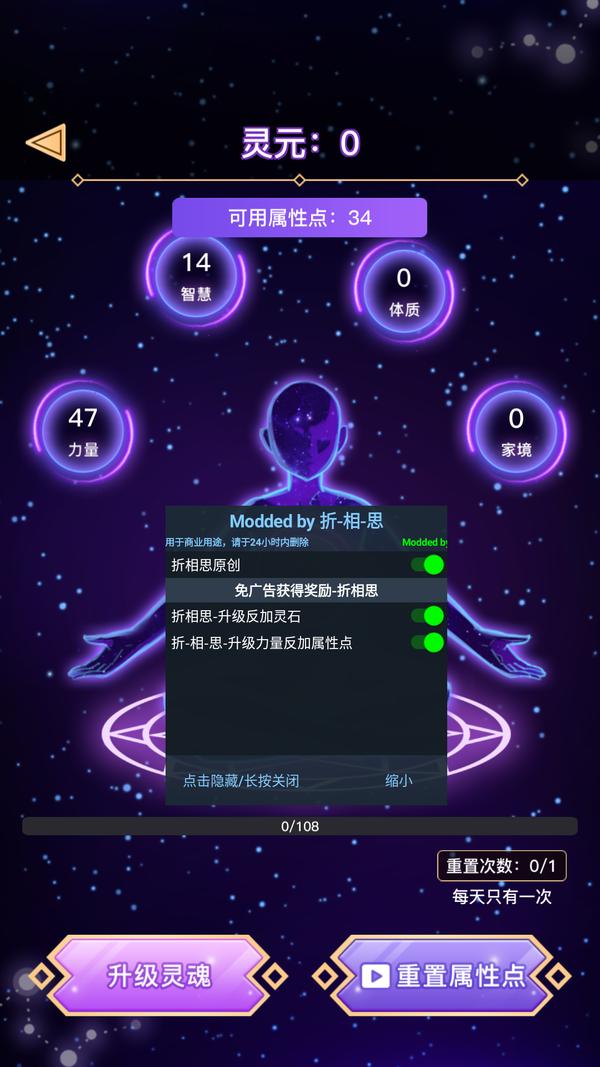
Task: Tap 重置属性点 to reset attribute points
Action: 441,975
